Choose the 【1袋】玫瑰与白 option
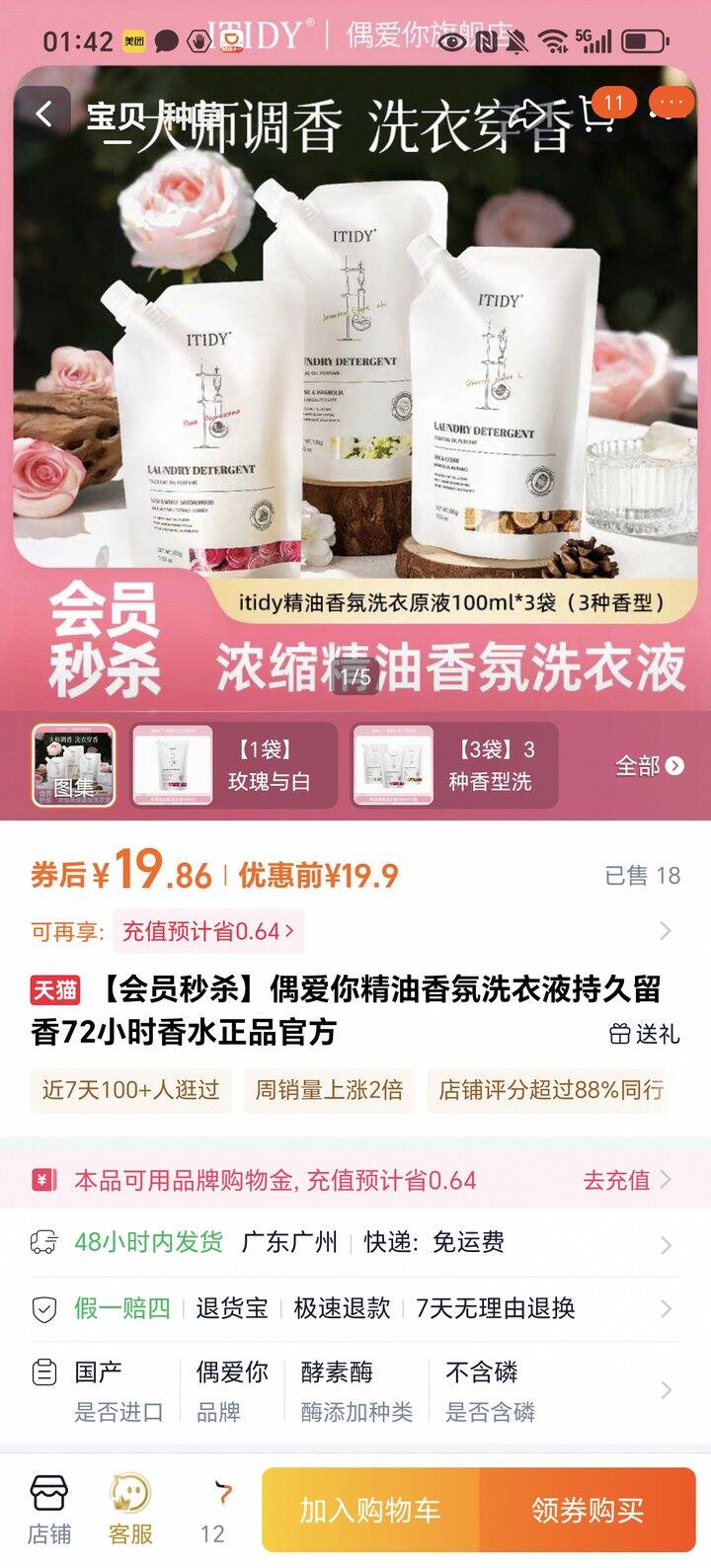Screen dimensions: 711x1568 [x=235, y=765]
